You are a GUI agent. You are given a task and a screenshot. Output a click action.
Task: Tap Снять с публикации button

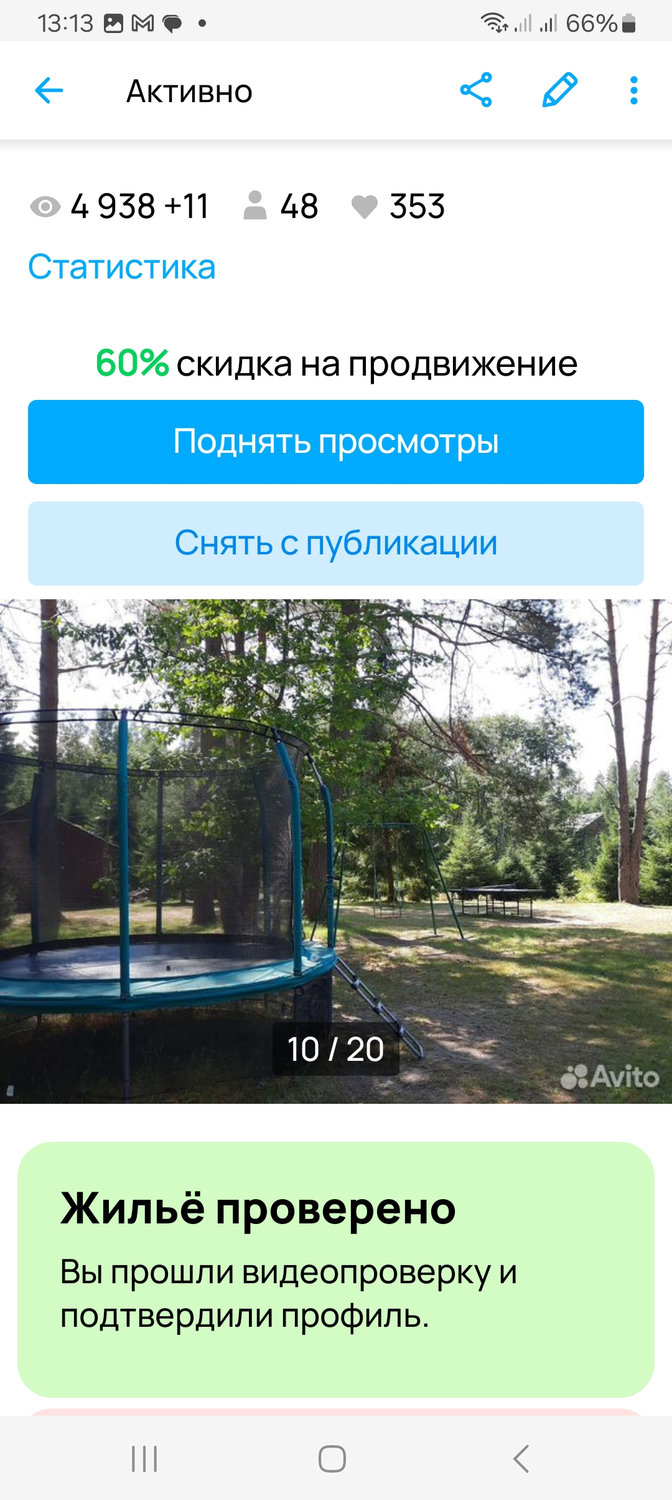(336, 543)
